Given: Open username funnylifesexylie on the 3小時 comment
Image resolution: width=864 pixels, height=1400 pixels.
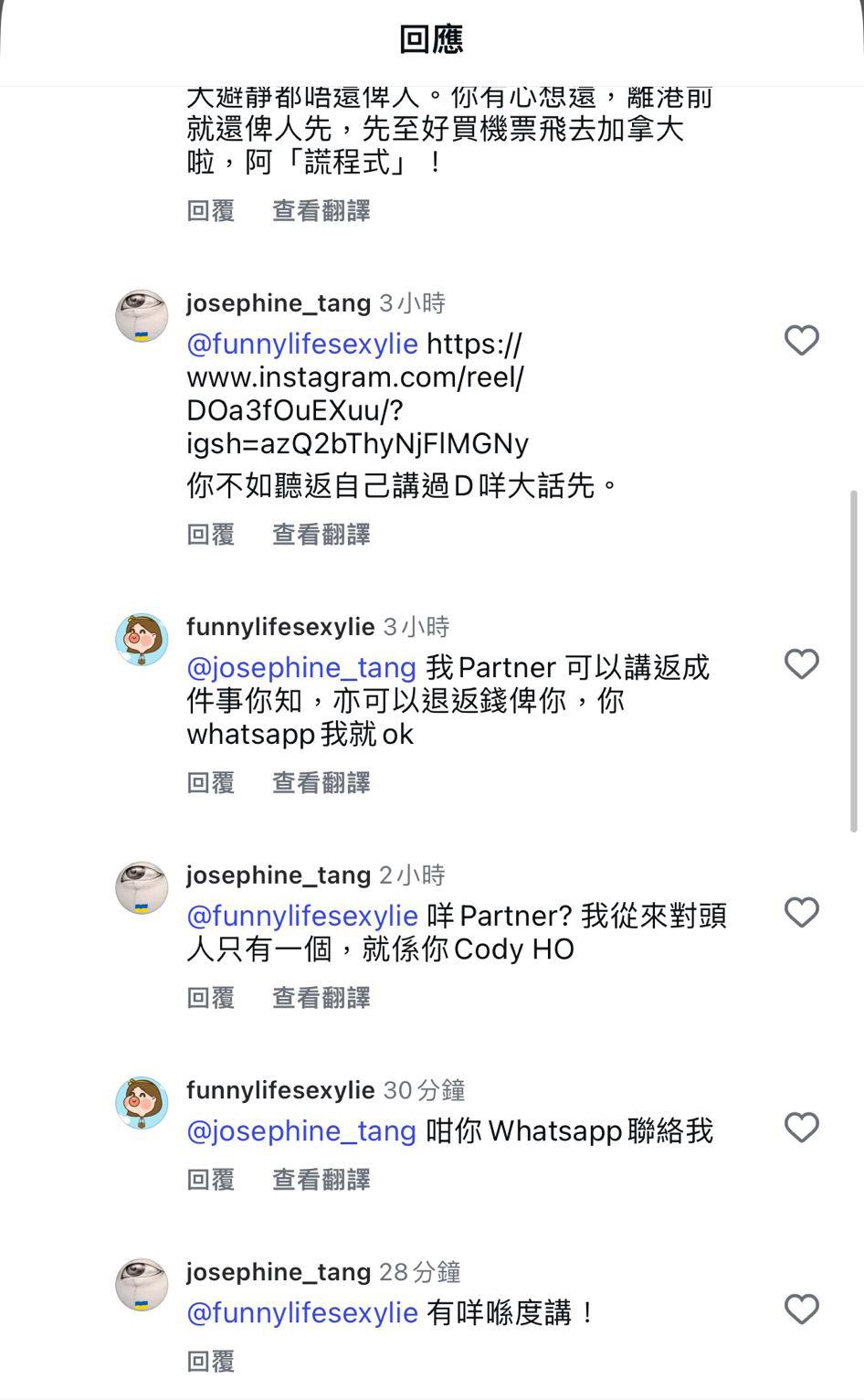Looking at the screenshot, I should (x=280, y=627).
